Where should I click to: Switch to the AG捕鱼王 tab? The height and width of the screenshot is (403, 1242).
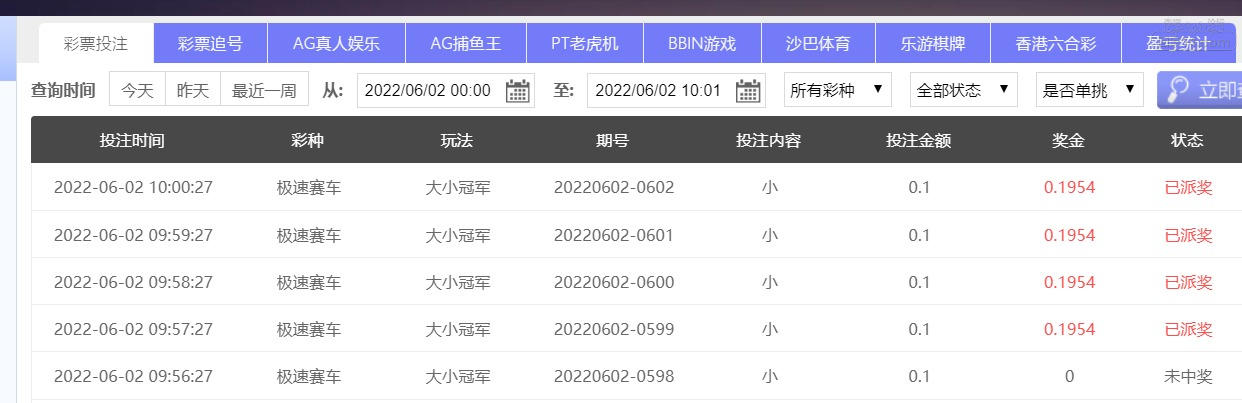point(465,44)
